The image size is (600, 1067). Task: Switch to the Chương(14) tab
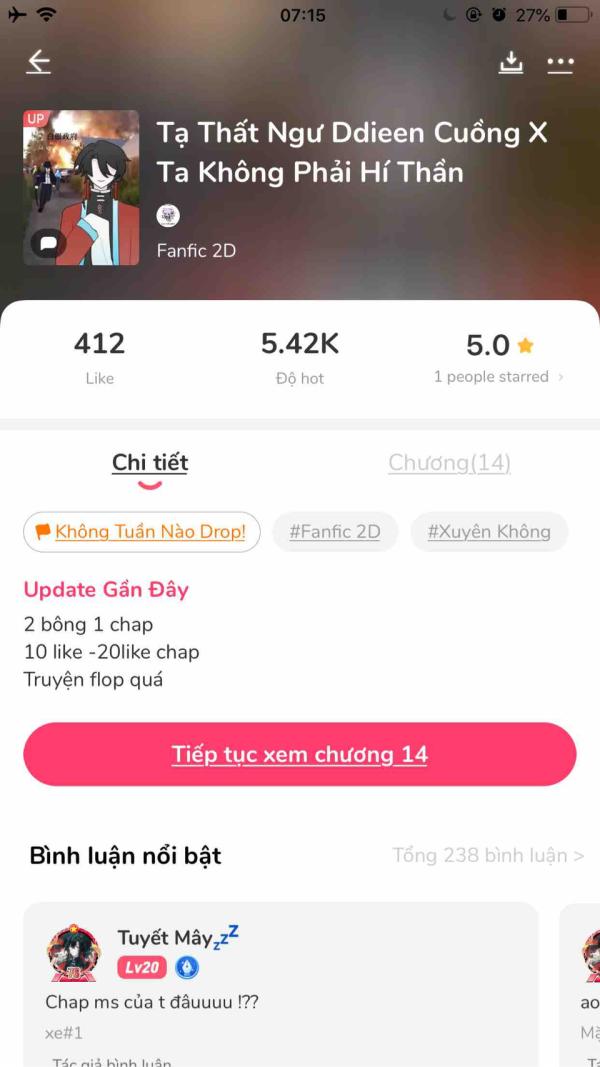pyautogui.click(x=449, y=463)
